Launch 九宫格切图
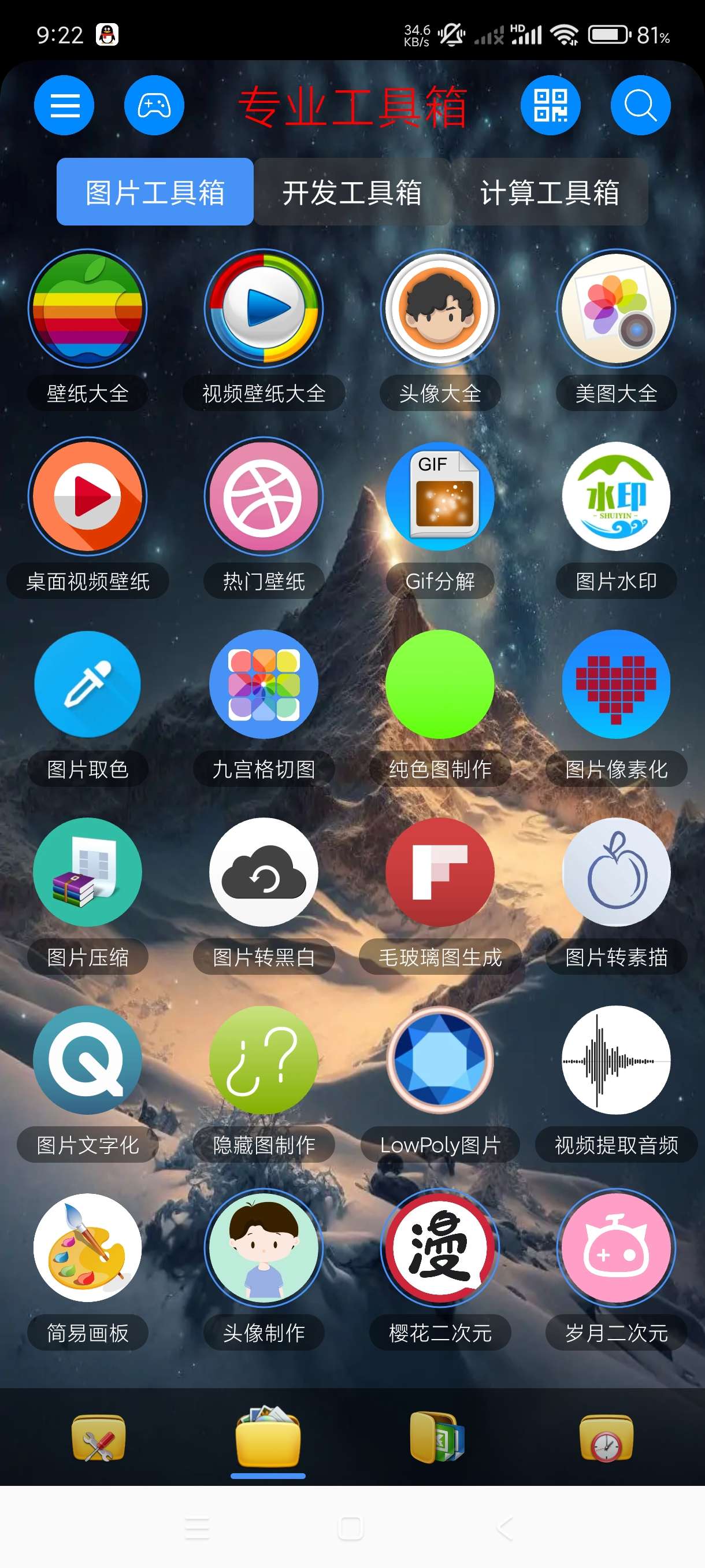This screenshot has height=1568, width=705. point(264,685)
